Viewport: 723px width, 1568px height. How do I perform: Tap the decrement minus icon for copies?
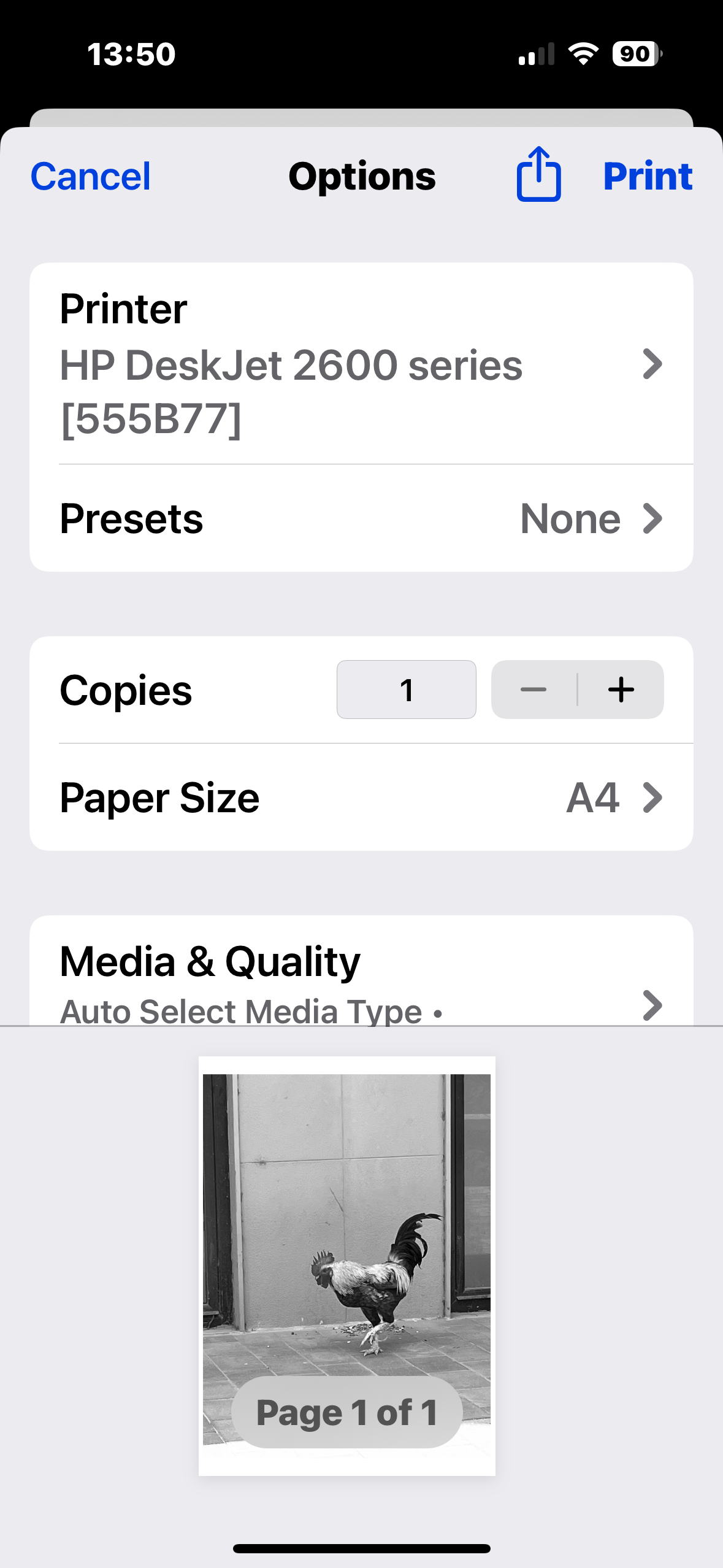[533, 689]
